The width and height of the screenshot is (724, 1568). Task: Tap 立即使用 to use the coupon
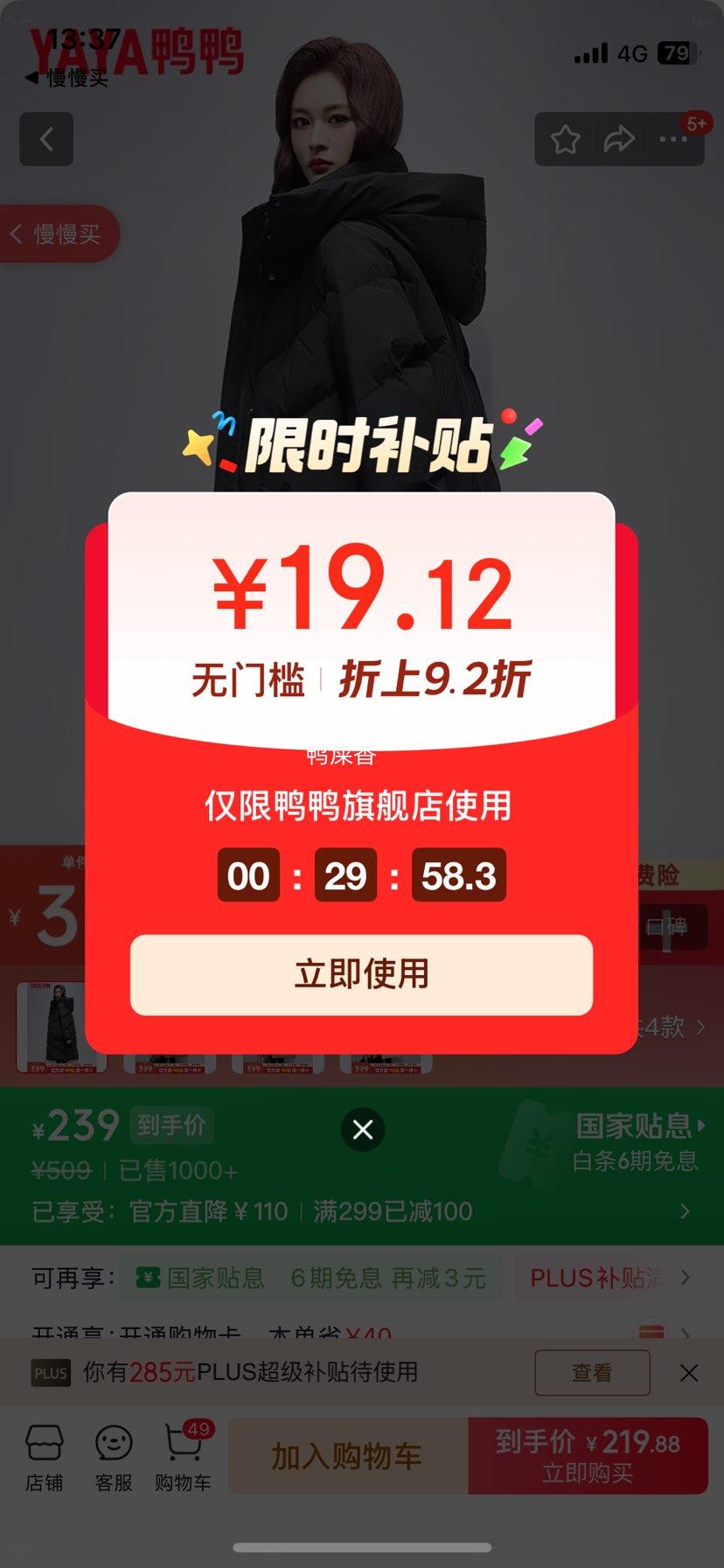click(361, 974)
